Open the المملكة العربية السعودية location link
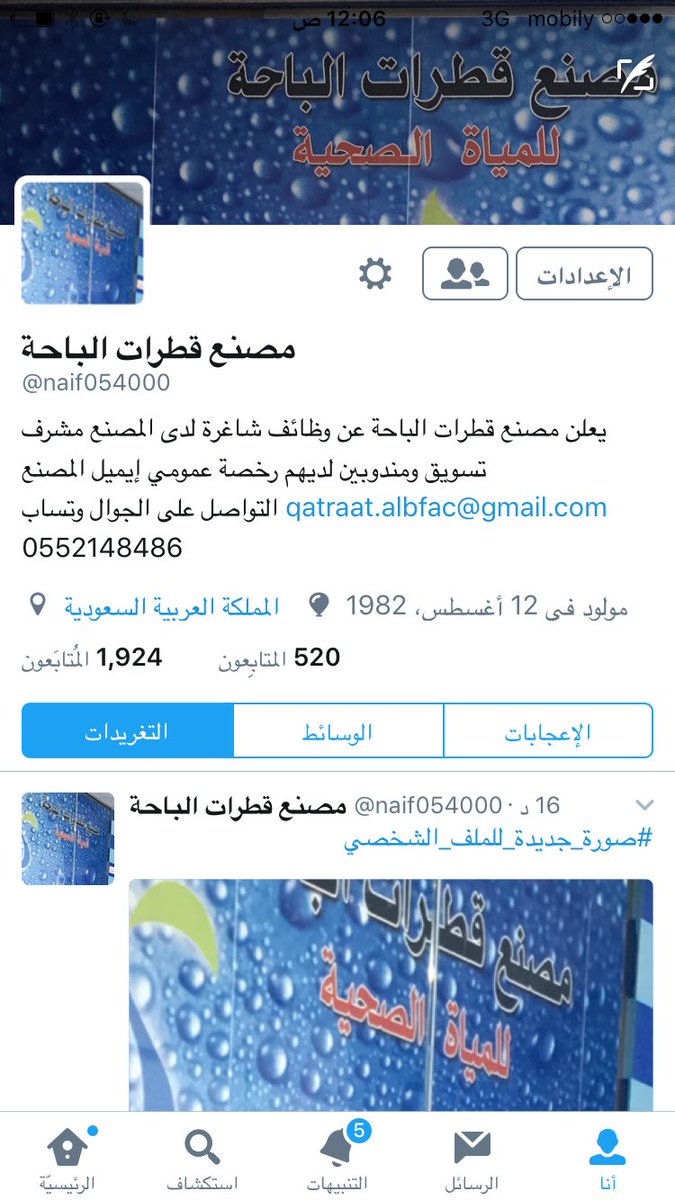 [x=172, y=606]
